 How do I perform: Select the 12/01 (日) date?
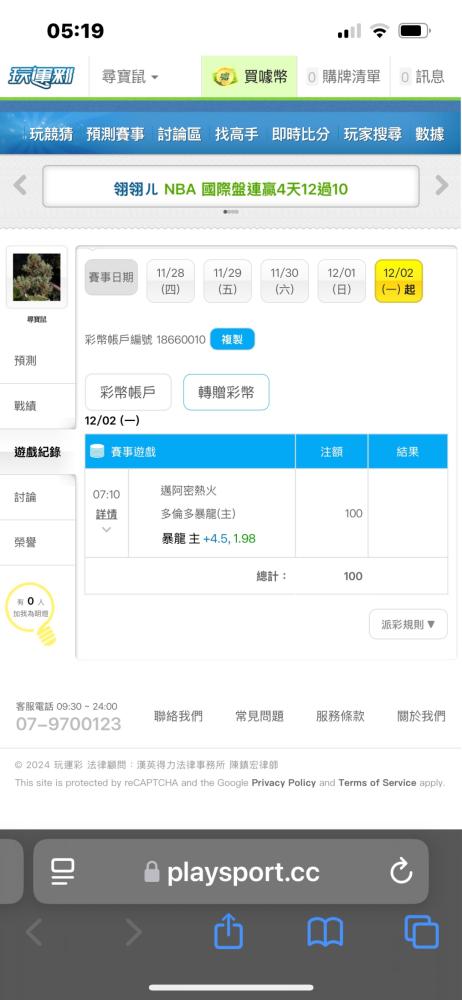pyautogui.click(x=341, y=281)
